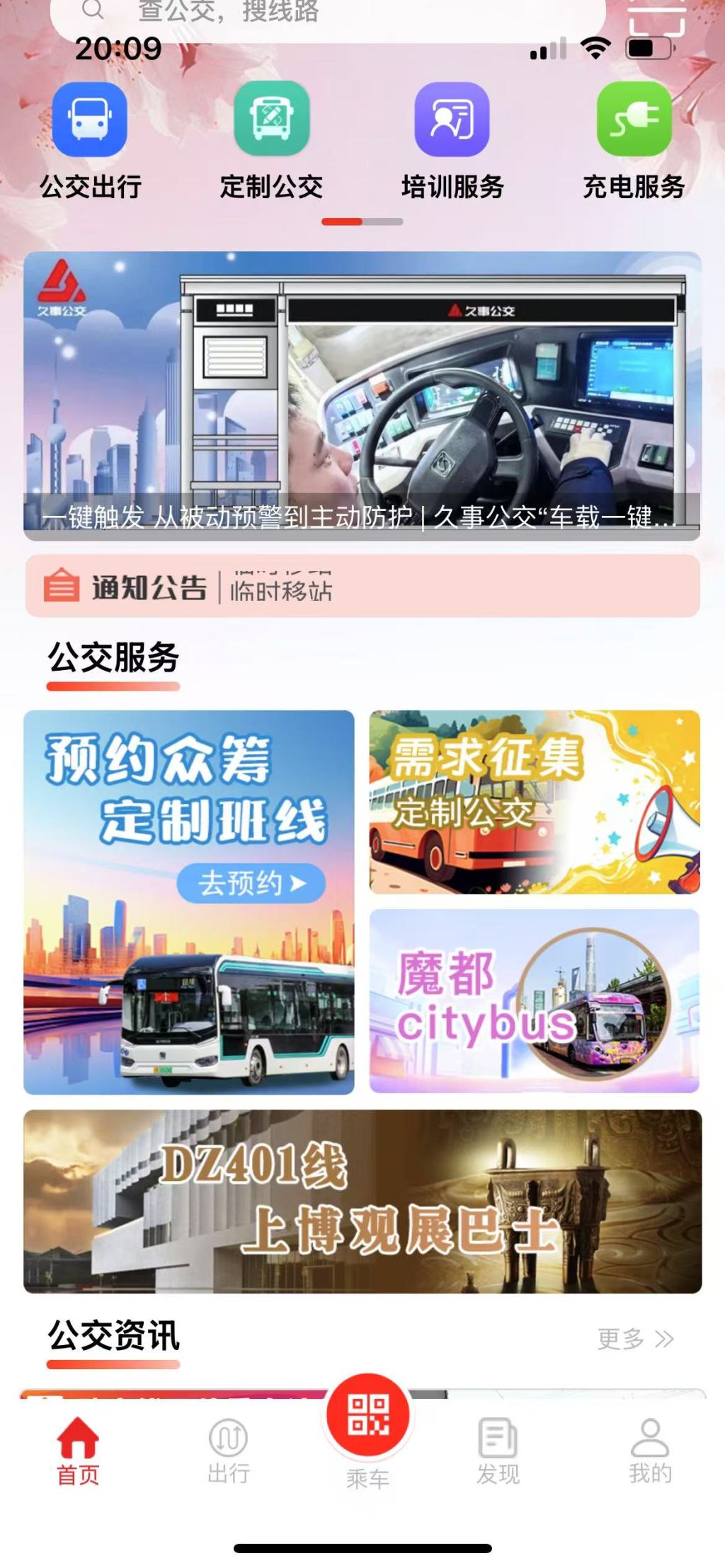Open the 公交出行 bus travel service
This screenshot has height=1568, width=725.
click(90, 139)
